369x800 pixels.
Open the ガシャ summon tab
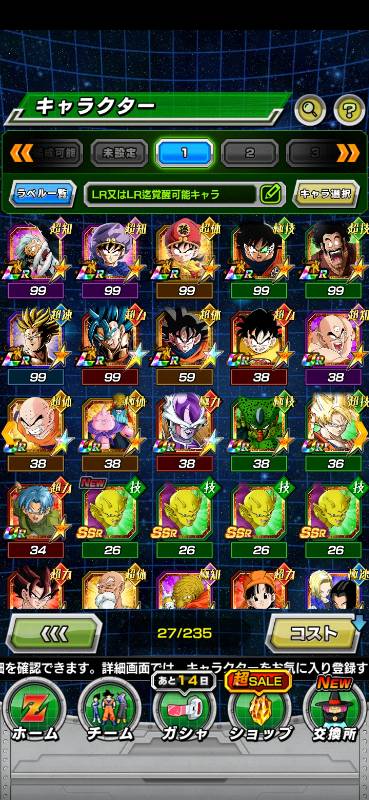(x=184, y=711)
